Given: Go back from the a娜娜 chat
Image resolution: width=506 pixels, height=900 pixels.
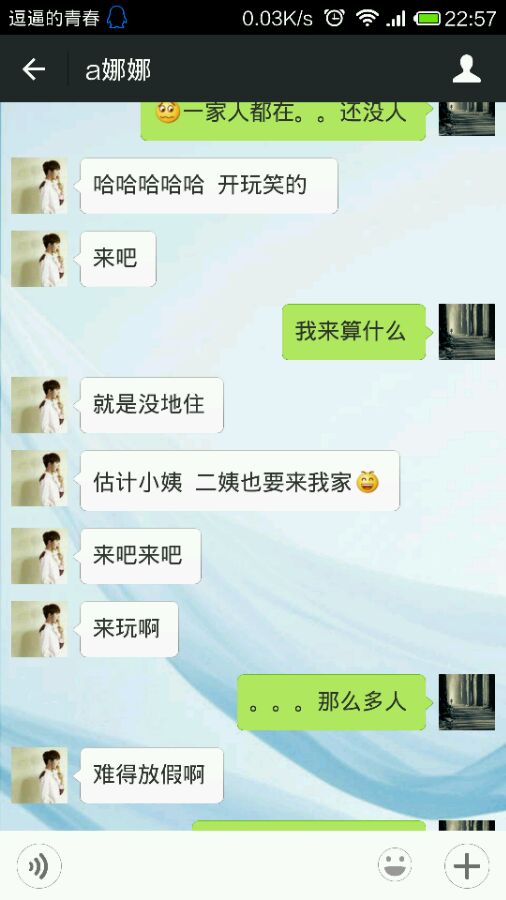Looking at the screenshot, I should click(x=33, y=69).
